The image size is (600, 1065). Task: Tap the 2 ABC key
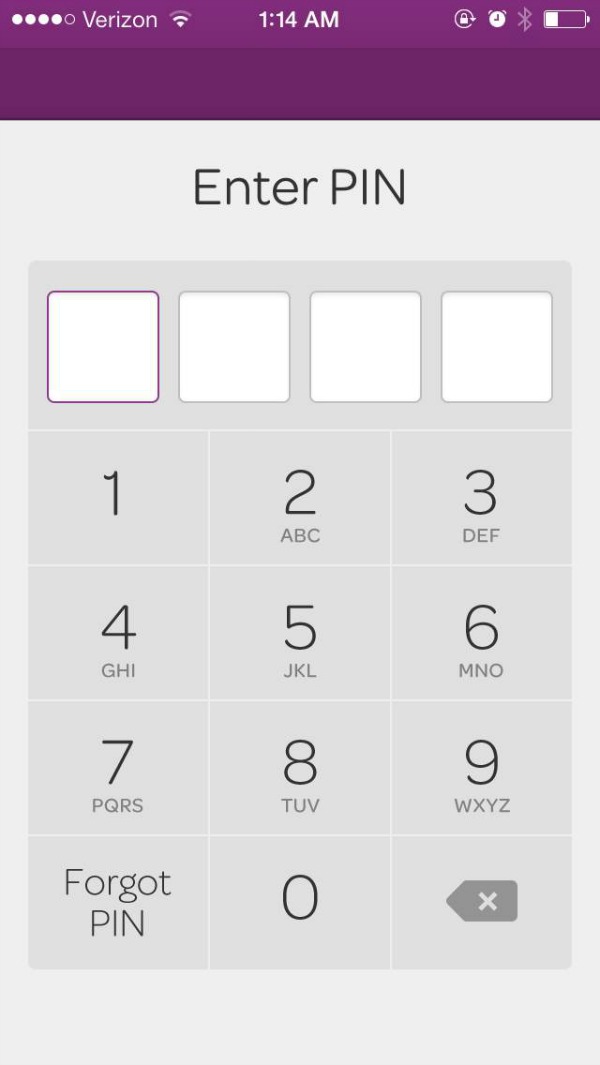tap(300, 498)
